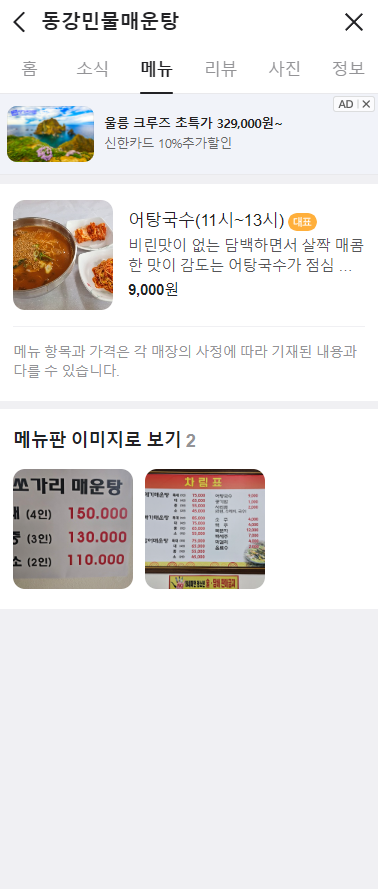Open the 정보 tab
This screenshot has width=378, height=889.
pyautogui.click(x=348, y=69)
